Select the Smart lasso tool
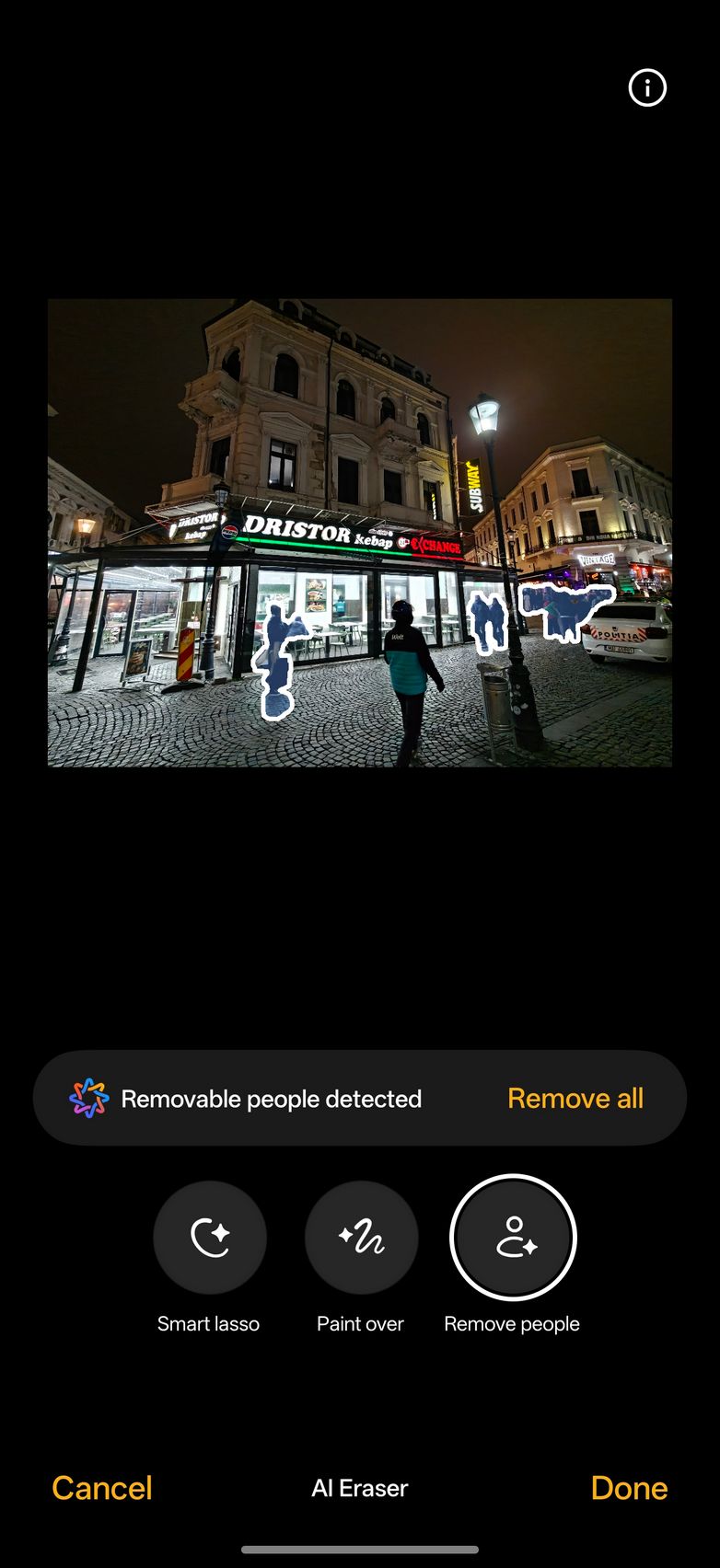 tap(210, 1238)
